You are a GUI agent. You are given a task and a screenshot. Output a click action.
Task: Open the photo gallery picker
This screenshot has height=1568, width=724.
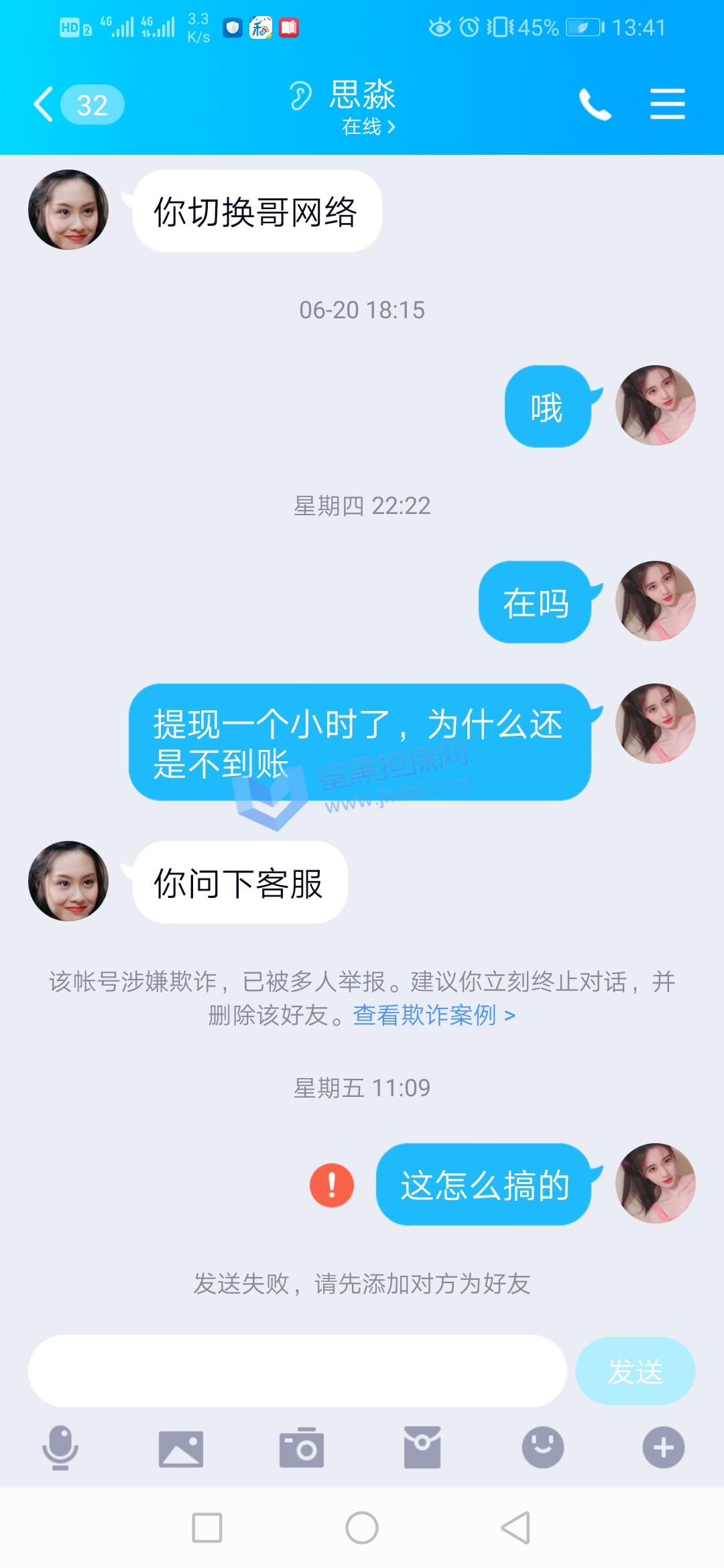point(181,1448)
